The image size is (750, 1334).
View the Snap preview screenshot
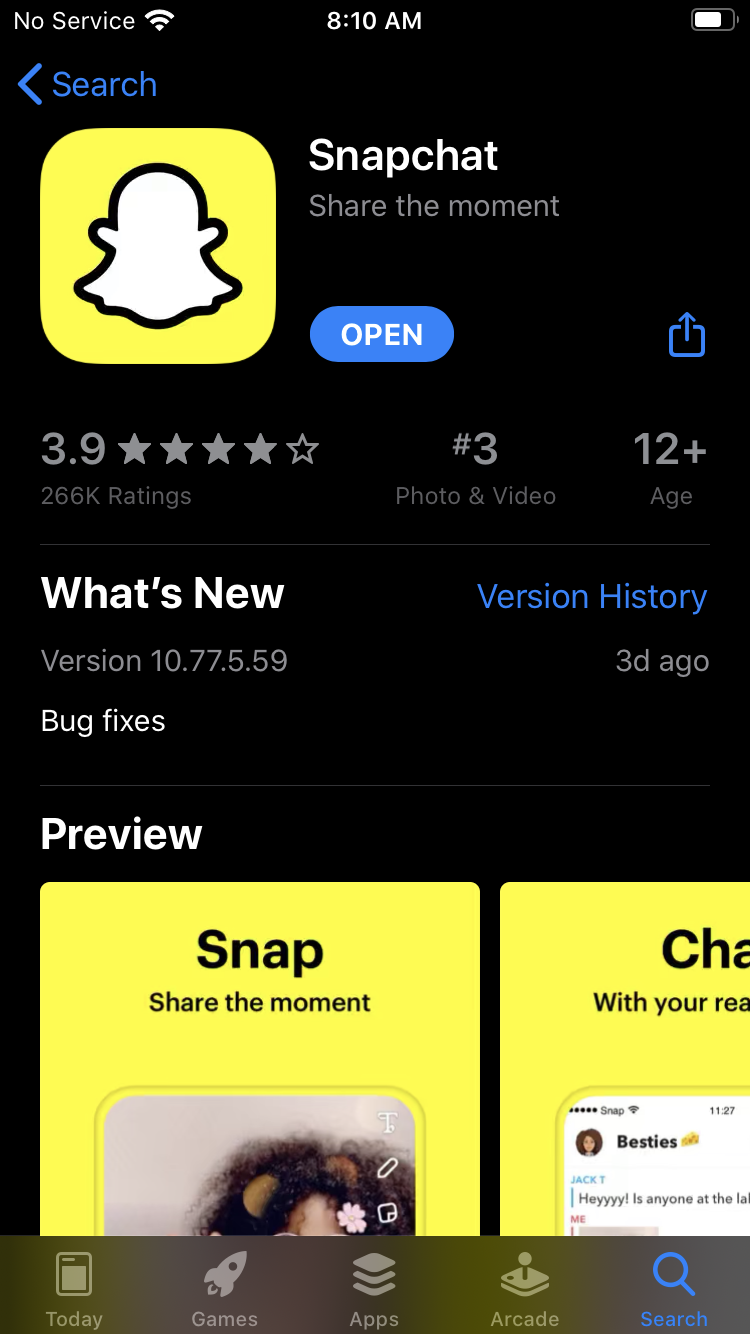point(260,1059)
